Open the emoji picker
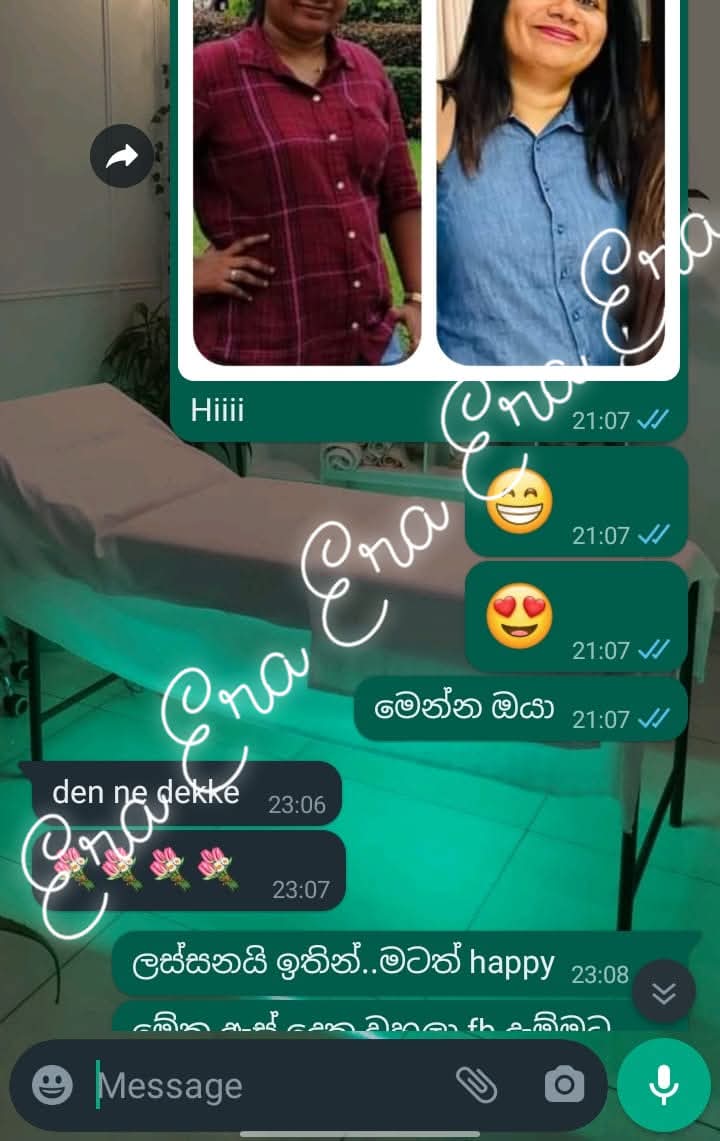Image resolution: width=720 pixels, height=1141 pixels. click(52, 1085)
